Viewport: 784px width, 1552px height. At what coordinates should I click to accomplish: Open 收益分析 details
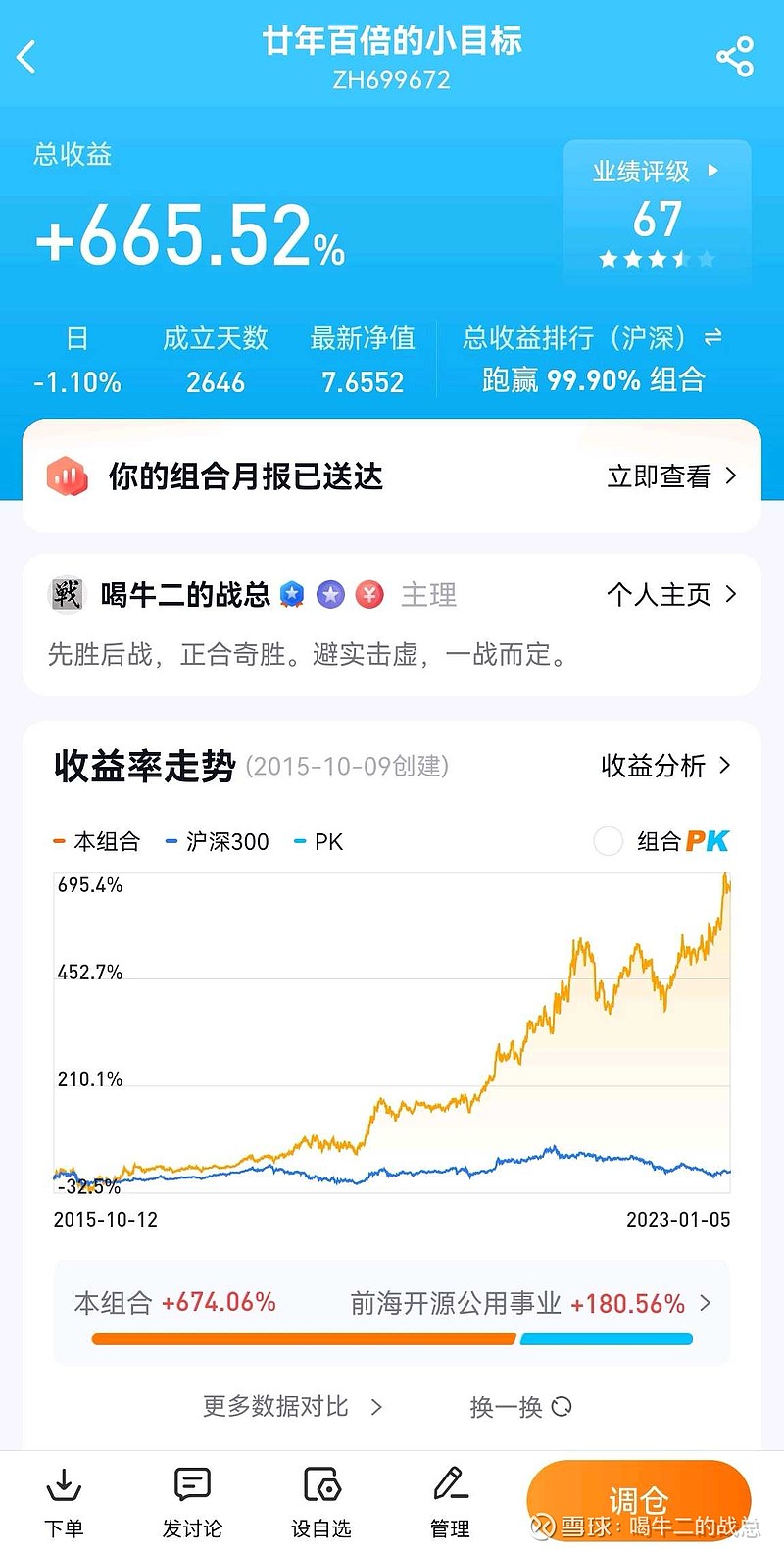(666, 766)
